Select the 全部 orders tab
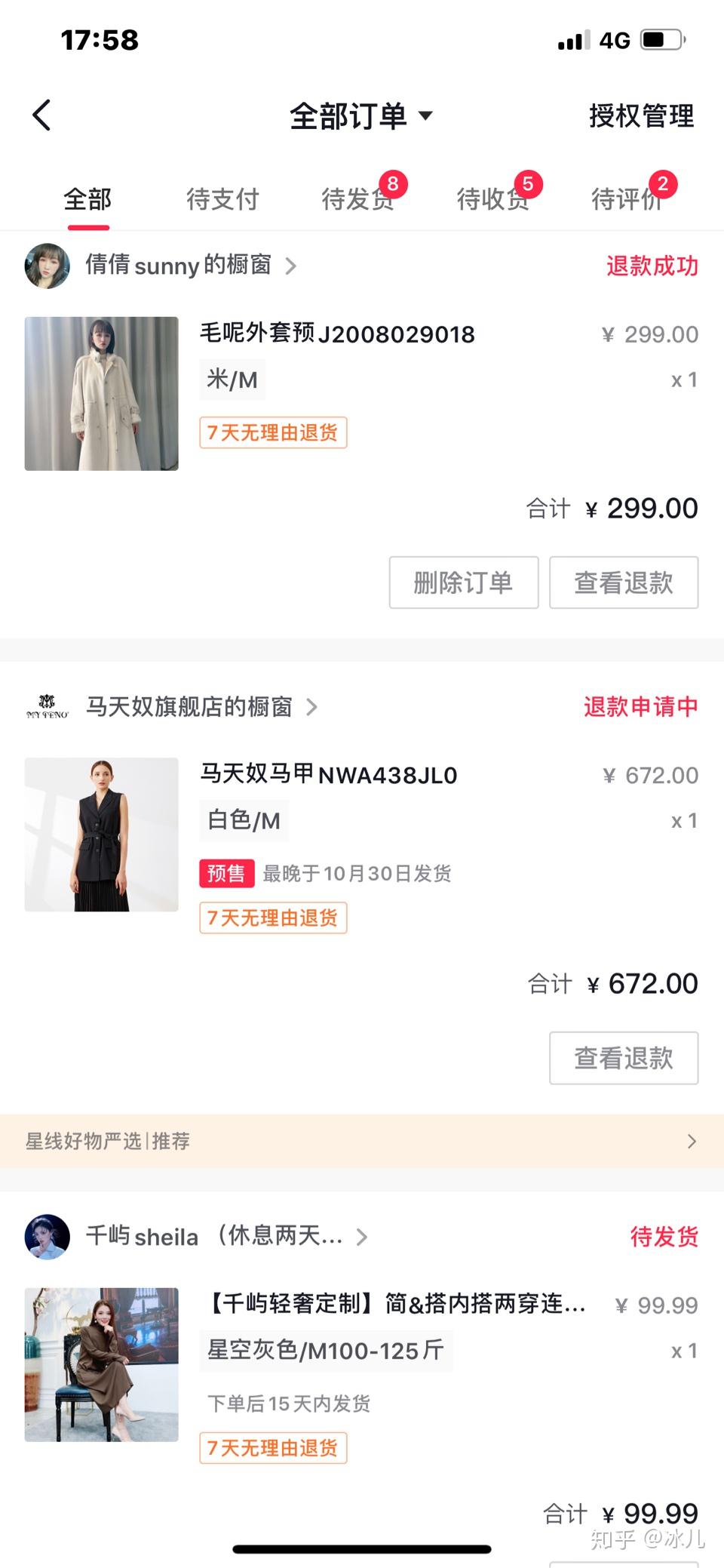The width and height of the screenshot is (724, 1568). 87,199
